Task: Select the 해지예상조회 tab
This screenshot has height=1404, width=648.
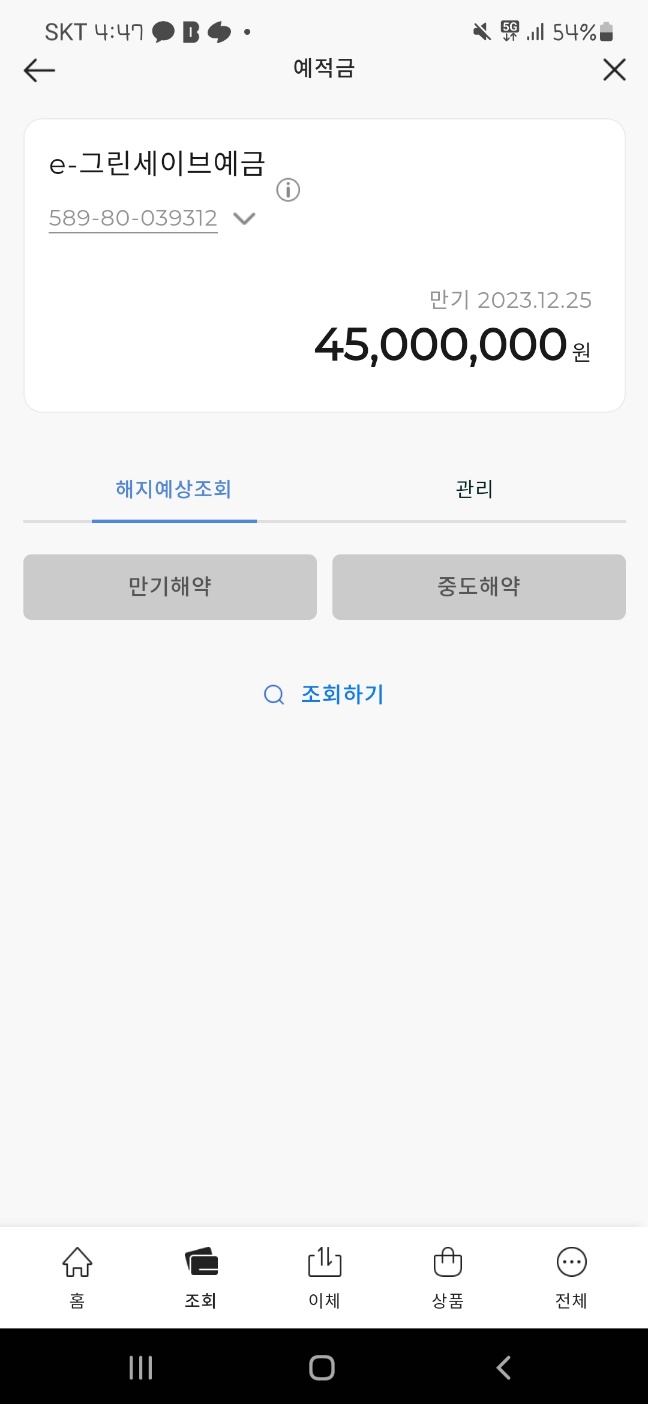Action: tap(174, 490)
